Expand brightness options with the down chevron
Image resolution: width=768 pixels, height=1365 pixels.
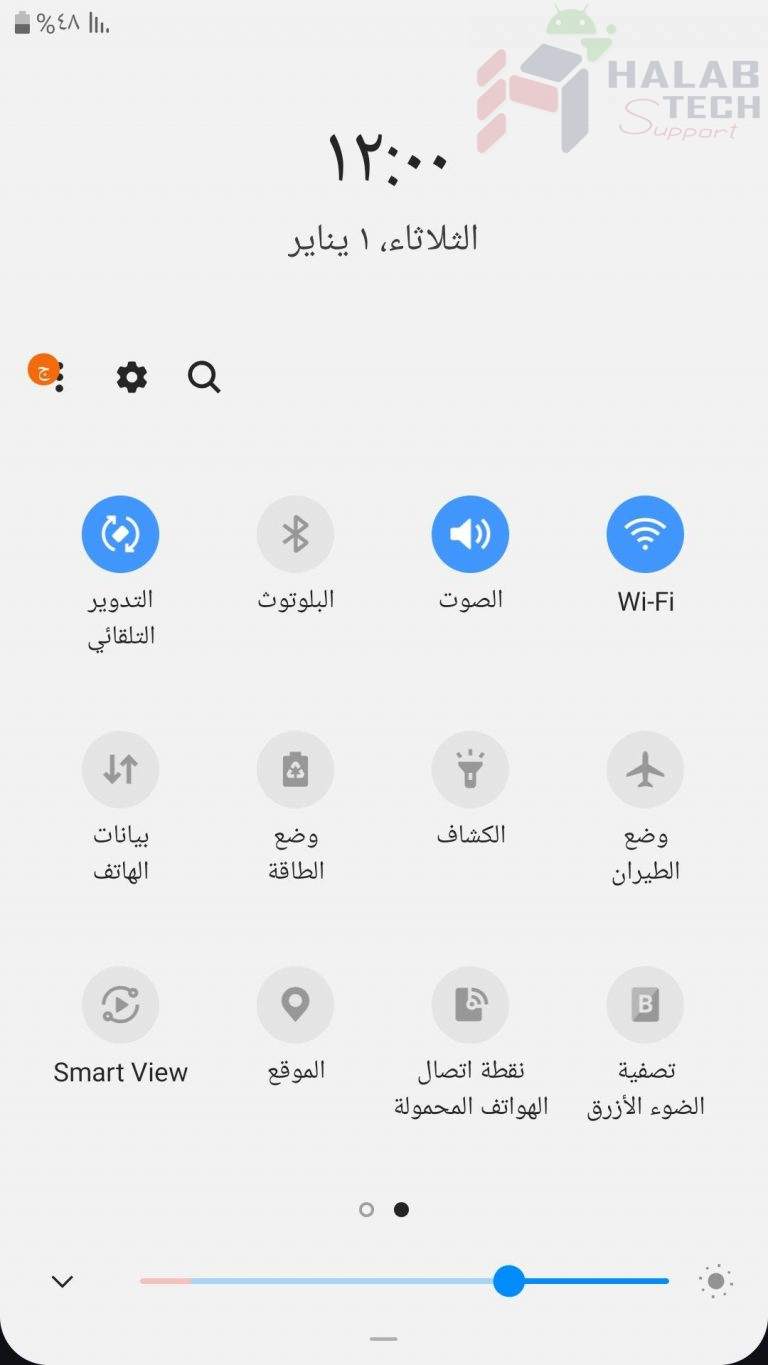point(63,1281)
